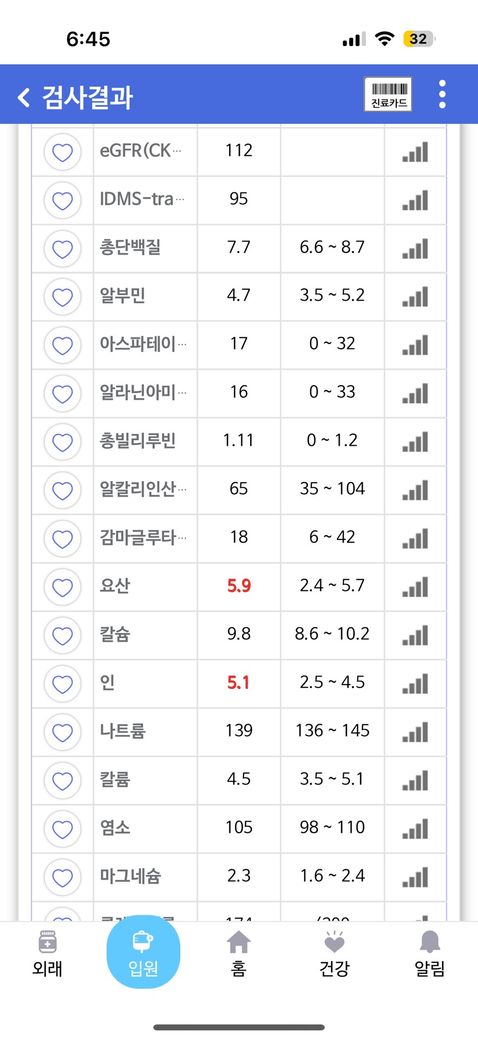This screenshot has height=1040, width=478.
Task: Switch to the 외래 tab
Action: pos(47,953)
